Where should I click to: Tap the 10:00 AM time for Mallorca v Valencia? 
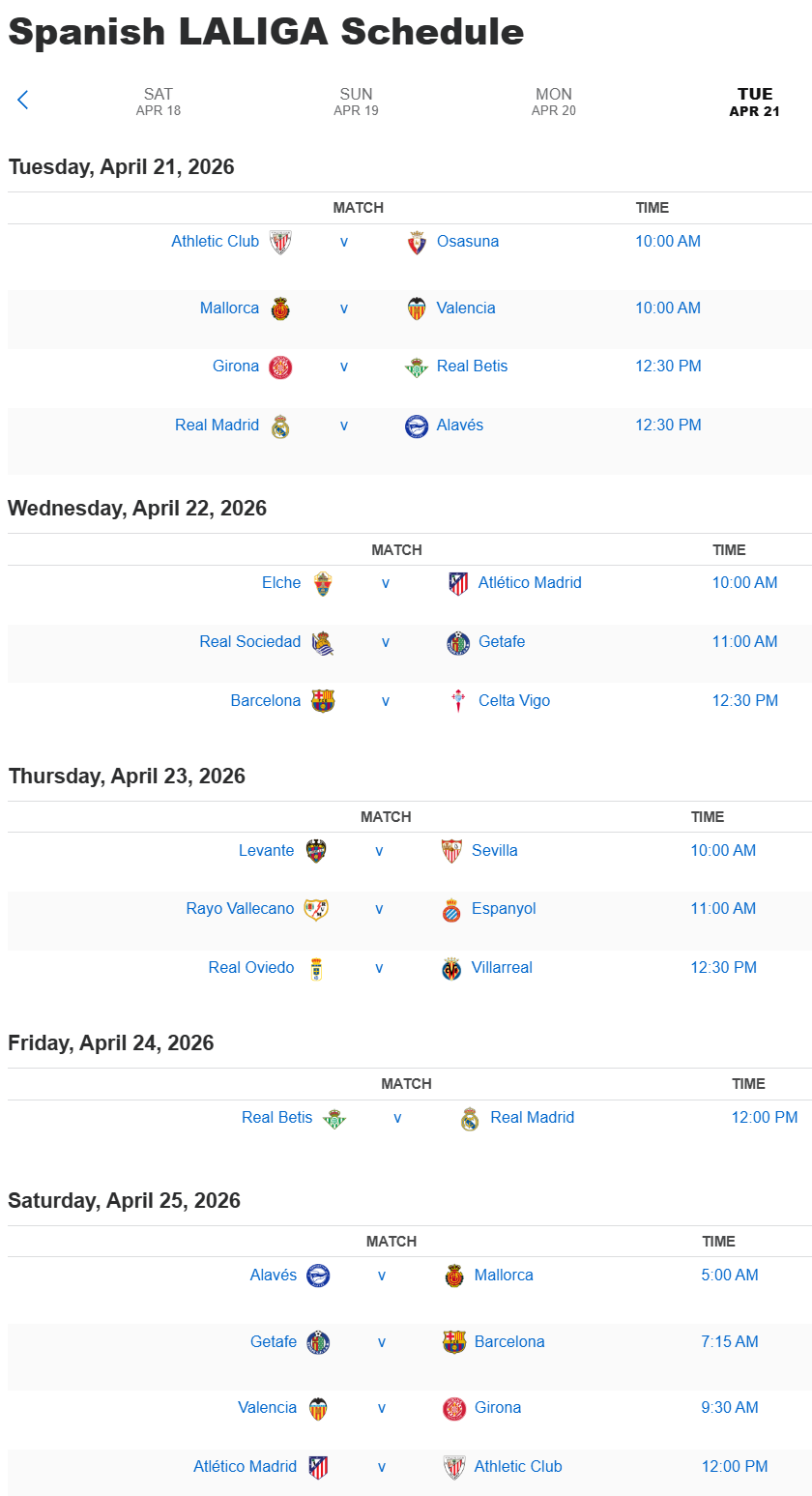tap(668, 308)
